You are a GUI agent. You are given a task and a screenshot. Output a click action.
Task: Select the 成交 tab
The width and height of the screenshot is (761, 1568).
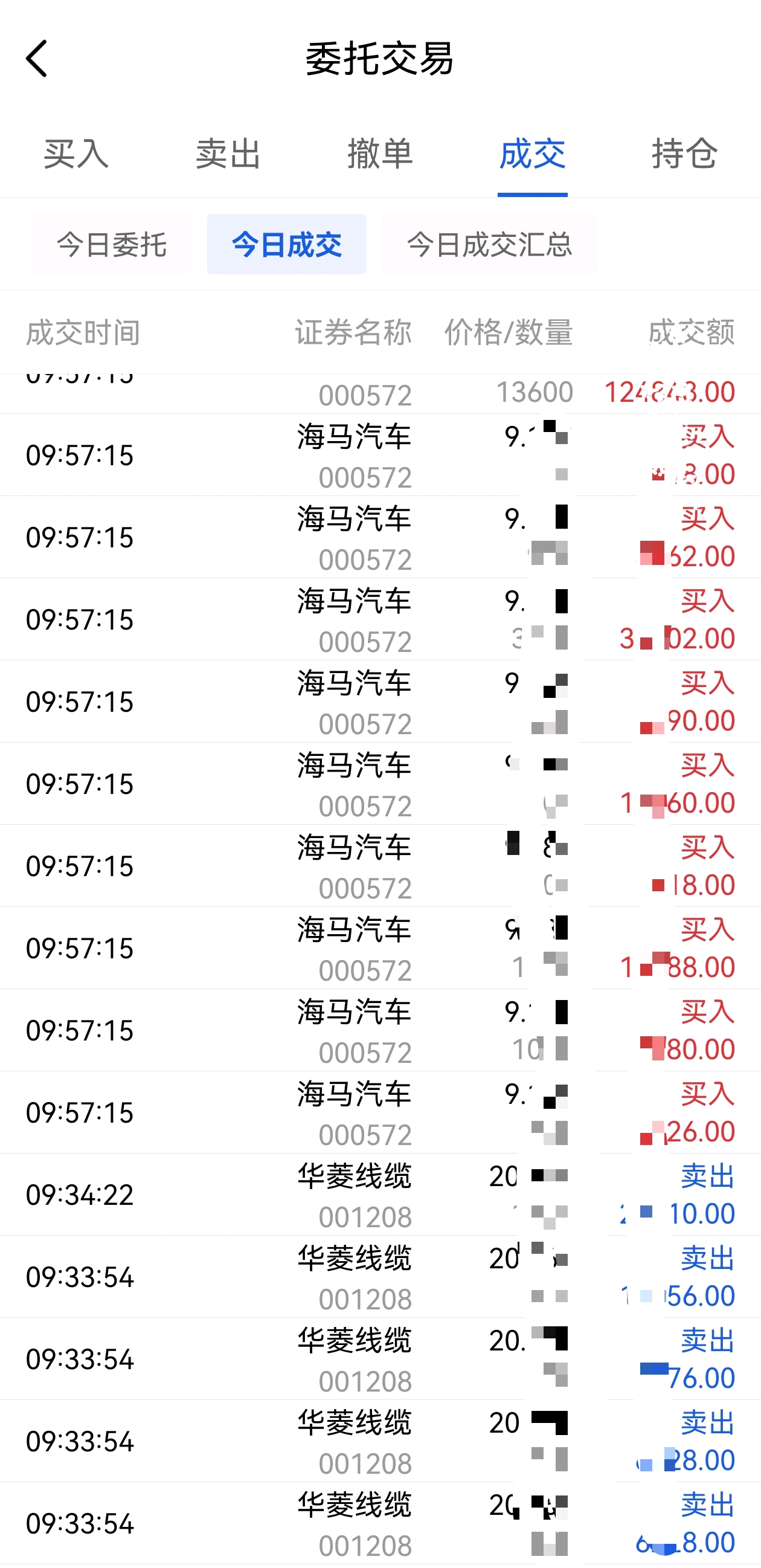(532, 153)
